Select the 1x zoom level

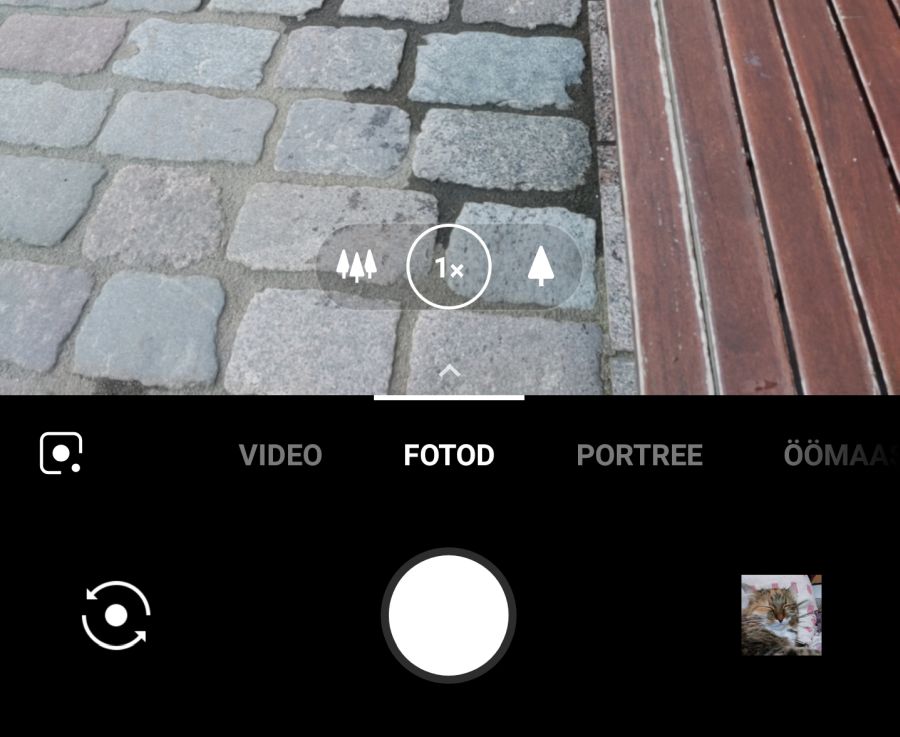tap(448, 268)
